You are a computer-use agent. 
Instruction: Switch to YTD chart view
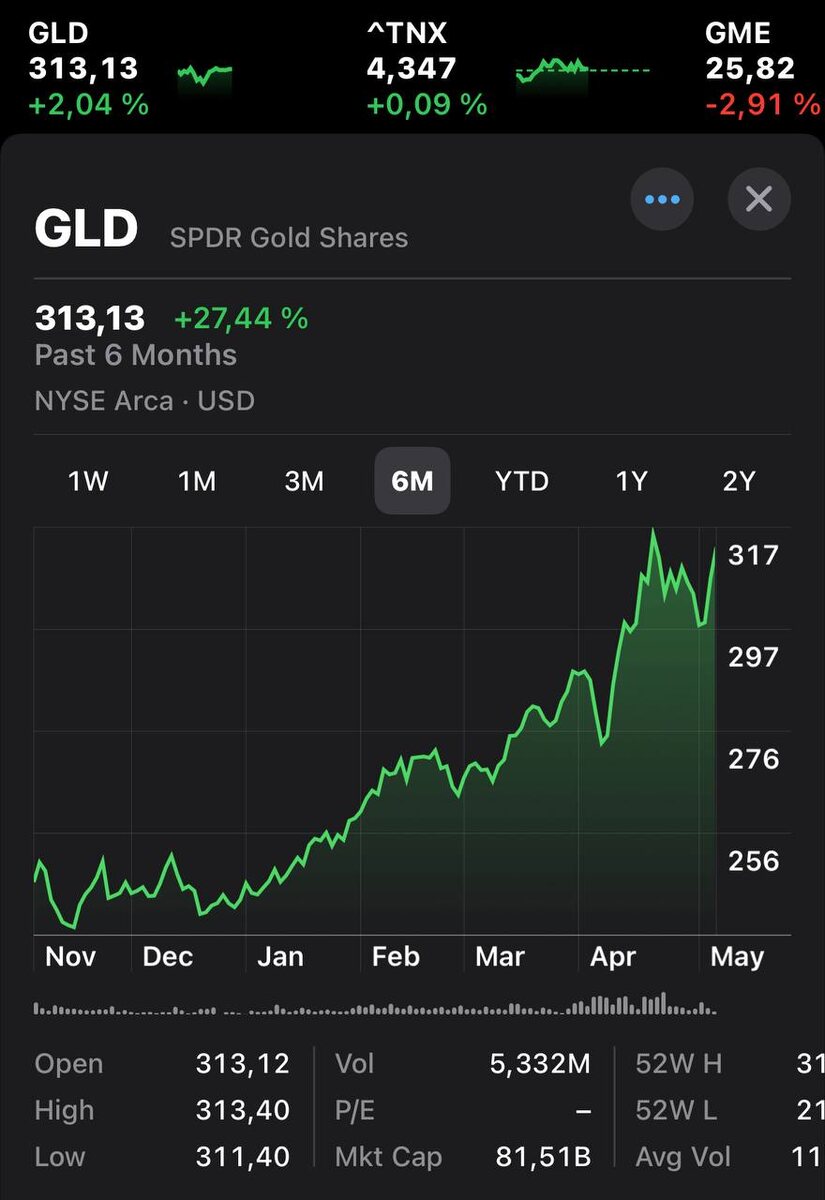coord(522,481)
